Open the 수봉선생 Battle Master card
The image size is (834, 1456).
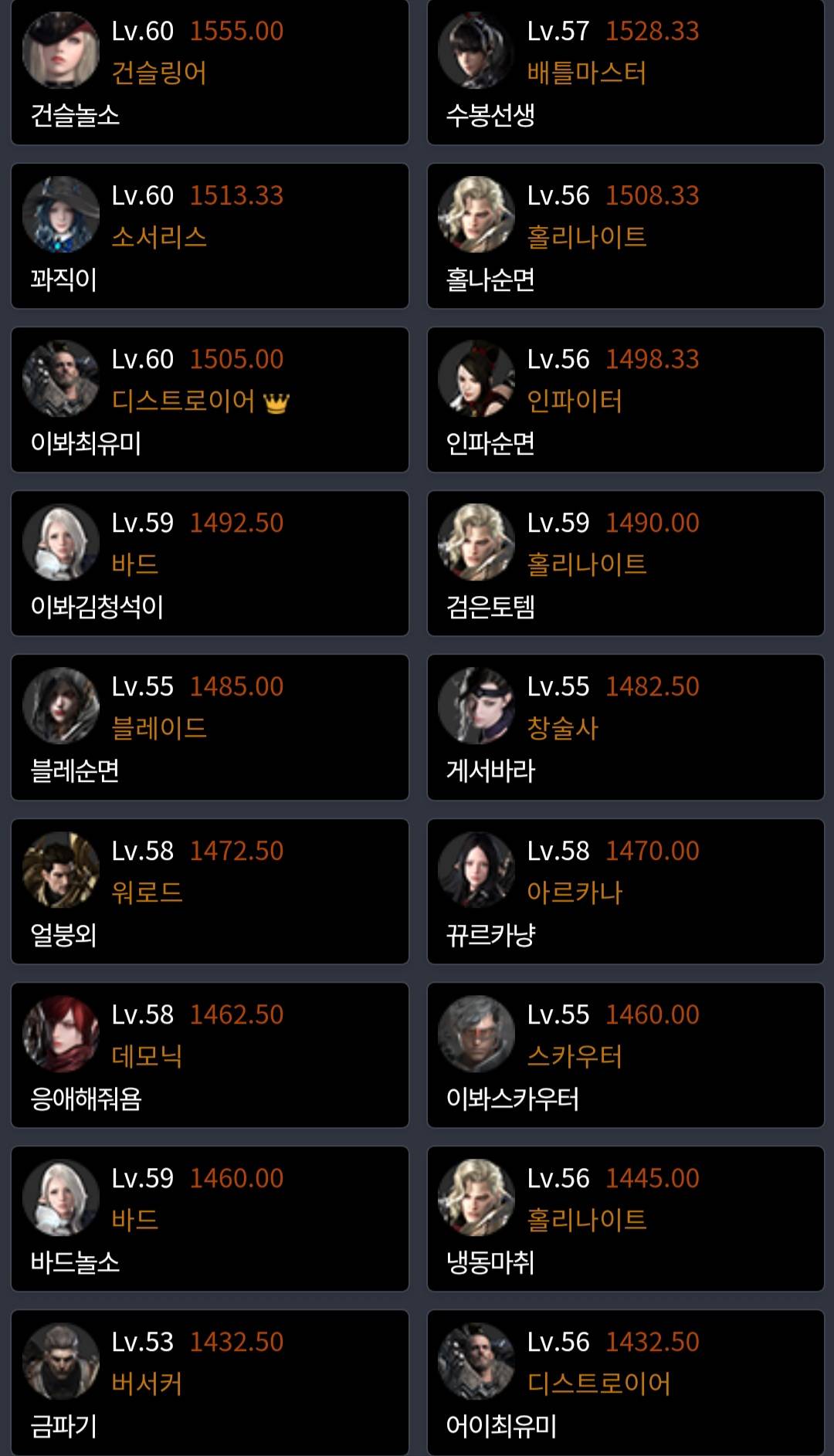click(x=625, y=73)
